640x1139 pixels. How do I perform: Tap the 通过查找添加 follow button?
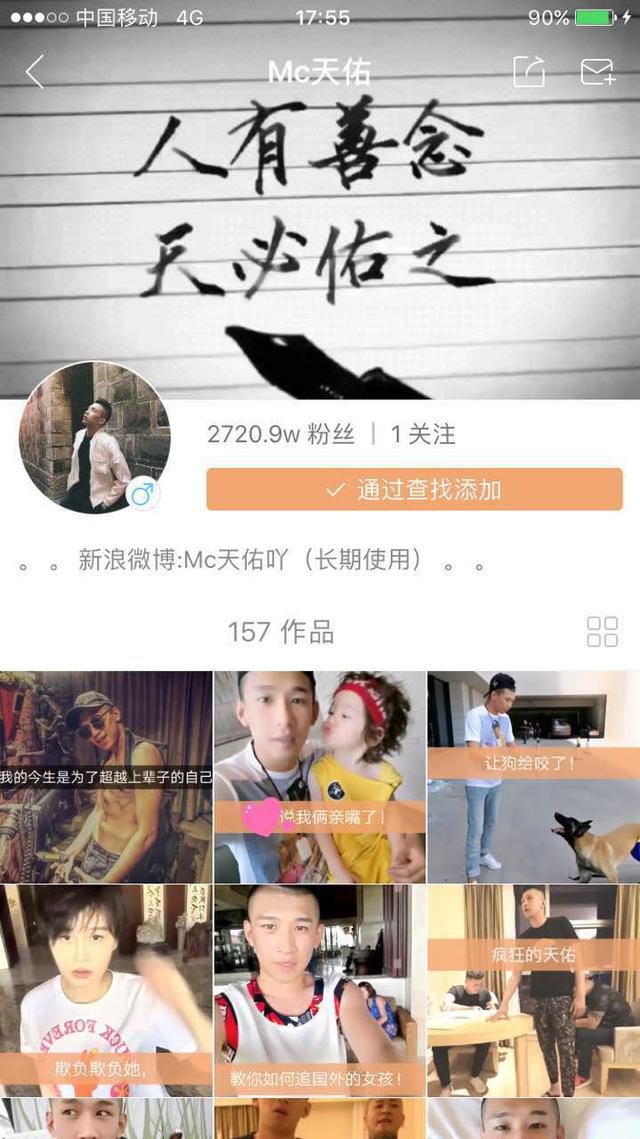point(414,490)
